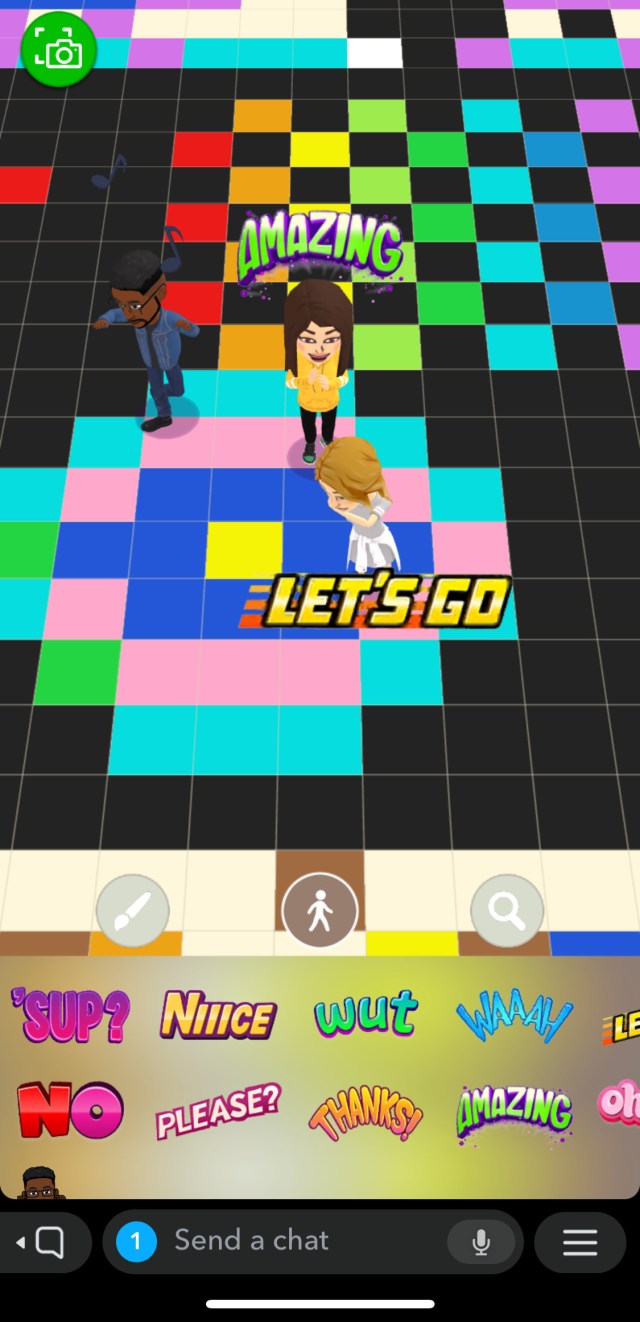Image resolution: width=640 pixels, height=1322 pixels.
Task: Pick the wut sticker
Action: [x=364, y=1014]
